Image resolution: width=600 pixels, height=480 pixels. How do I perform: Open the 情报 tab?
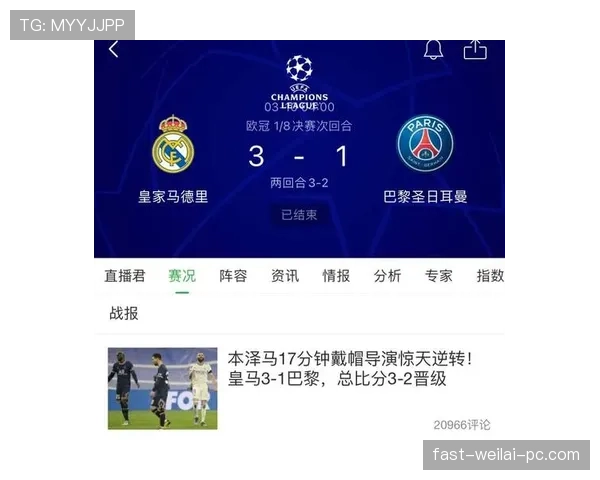(x=336, y=276)
